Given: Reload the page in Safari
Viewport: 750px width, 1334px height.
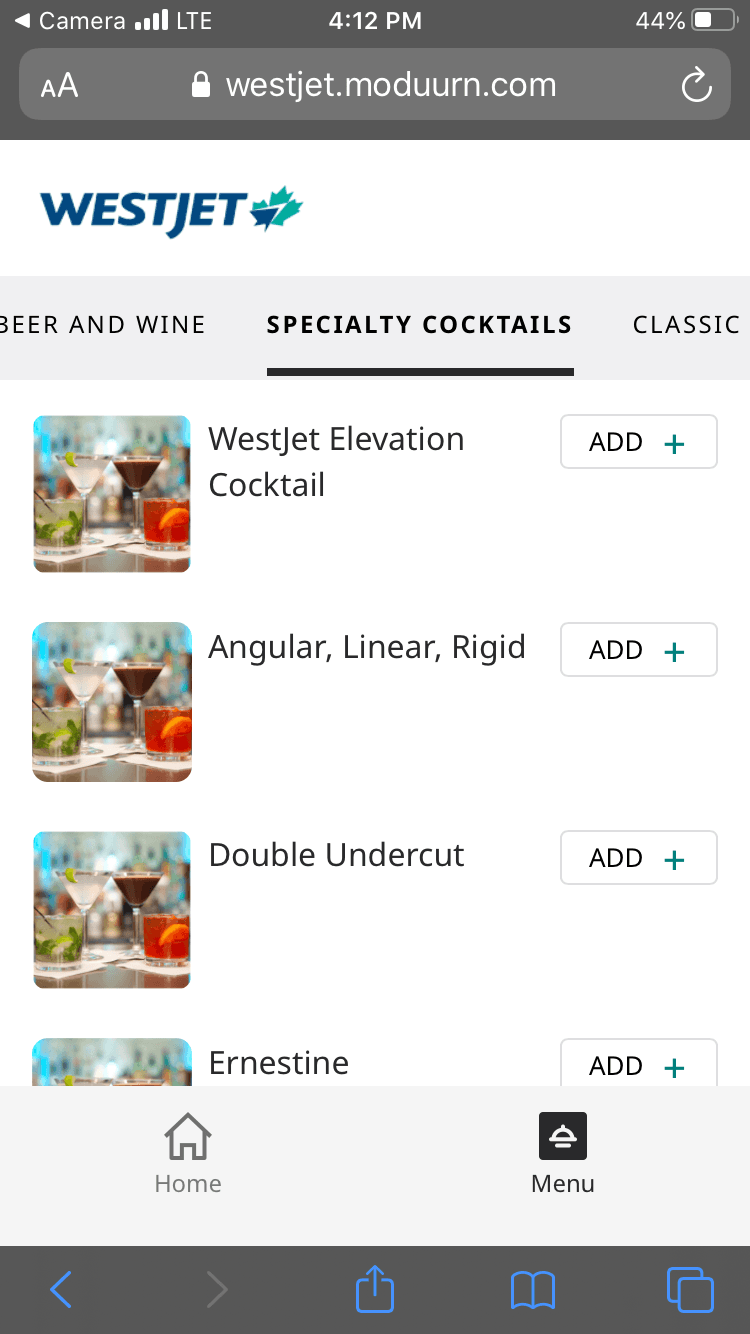Looking at the screenshot, I should [x=696, y=85].
